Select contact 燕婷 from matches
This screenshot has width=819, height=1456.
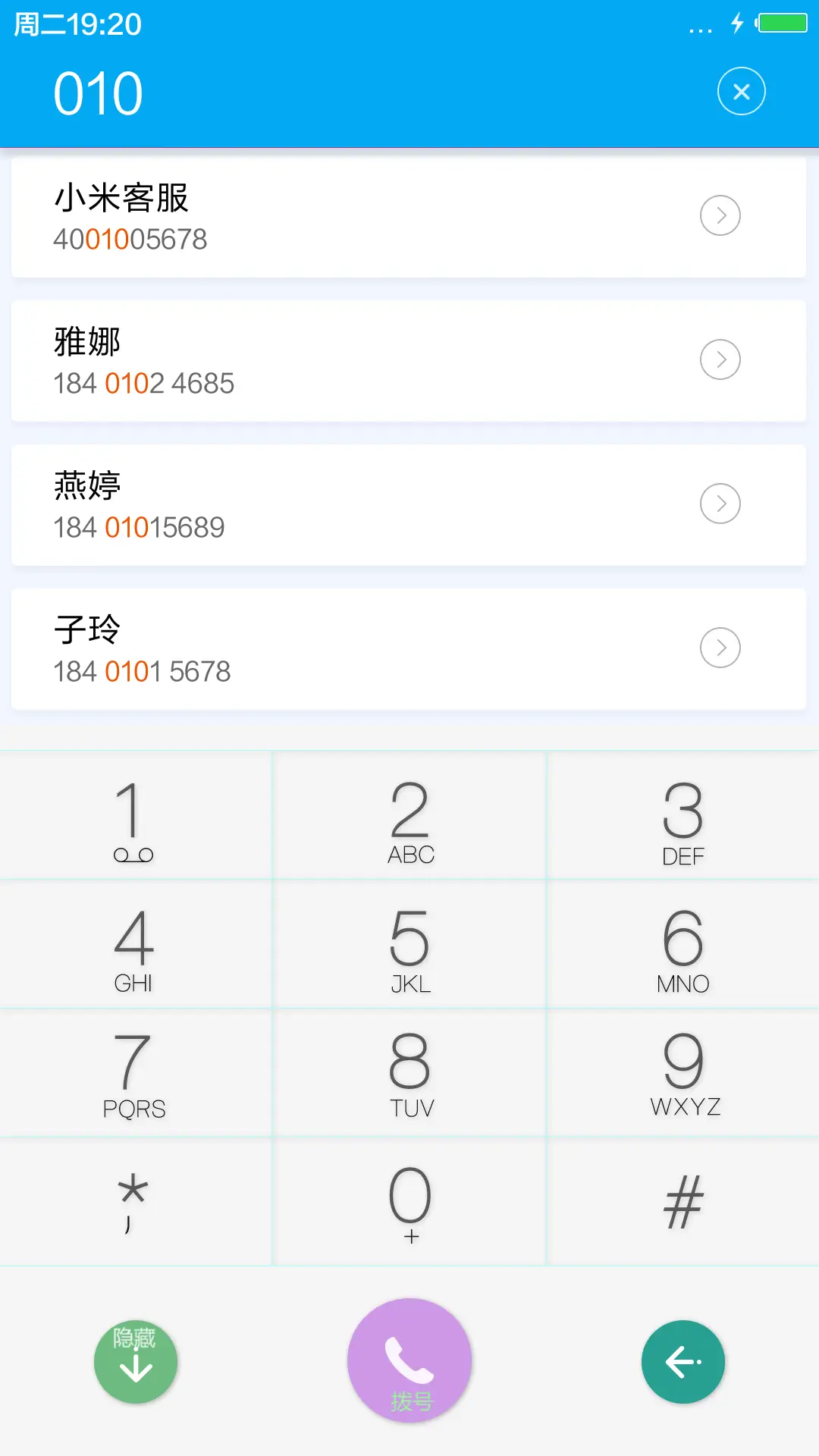pos(341,505)
